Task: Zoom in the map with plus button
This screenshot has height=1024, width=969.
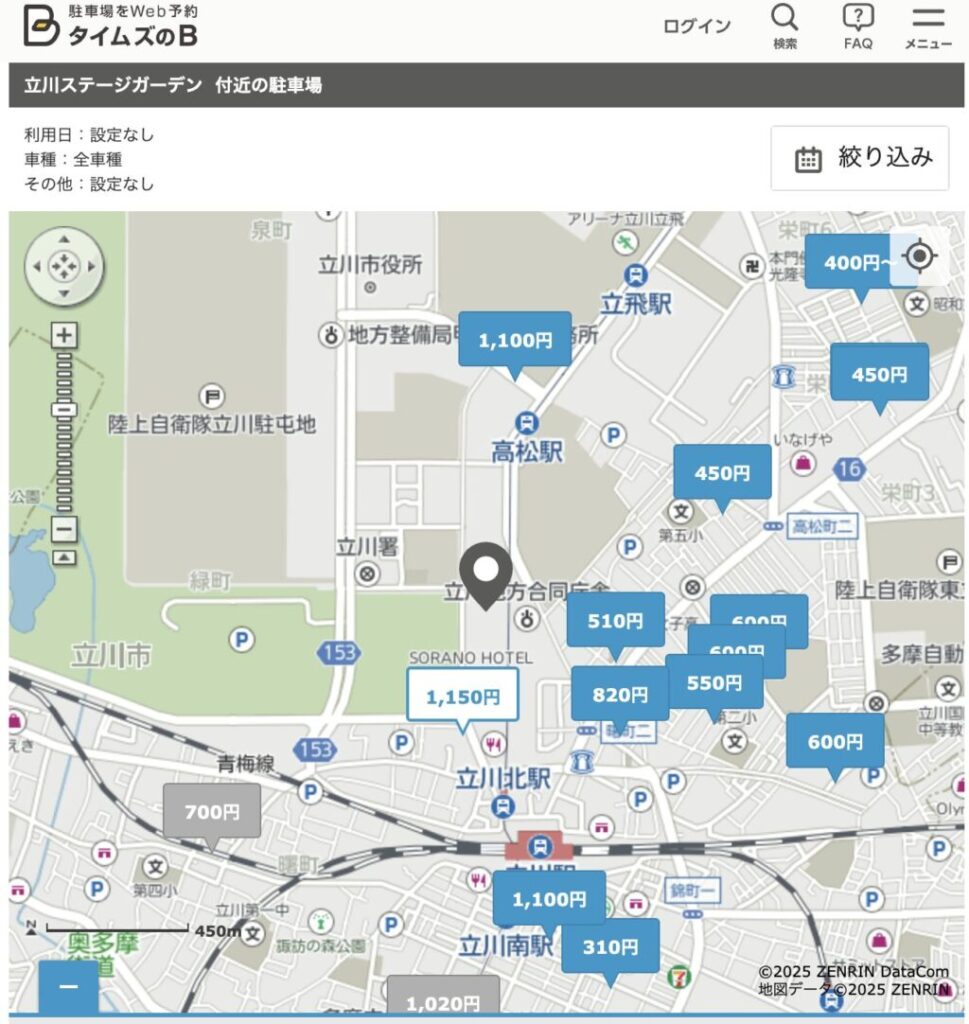Action: click(64, 335)
